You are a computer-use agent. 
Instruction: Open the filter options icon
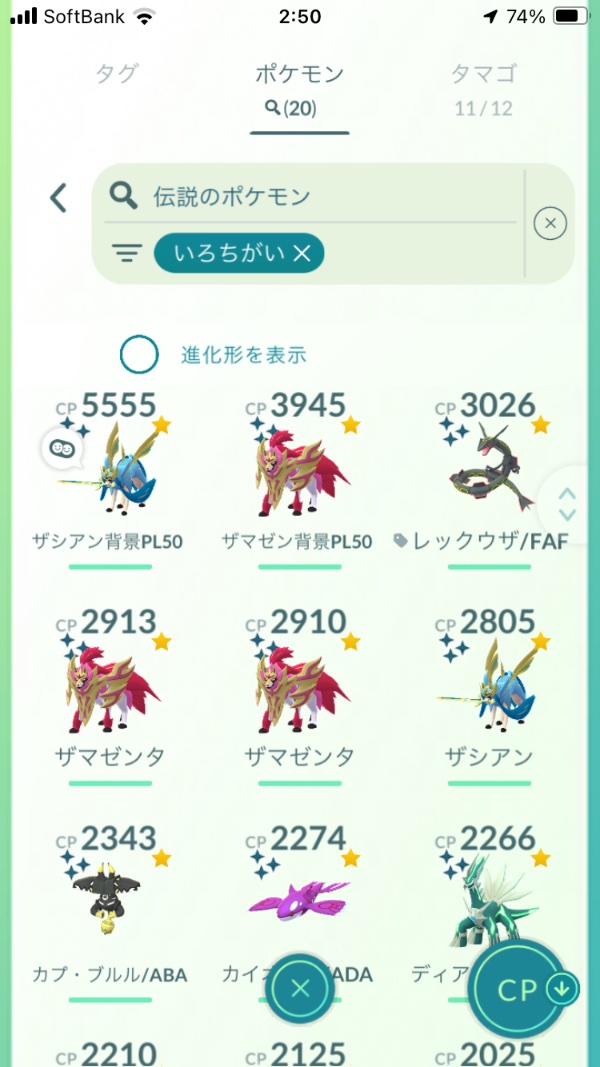126,254
